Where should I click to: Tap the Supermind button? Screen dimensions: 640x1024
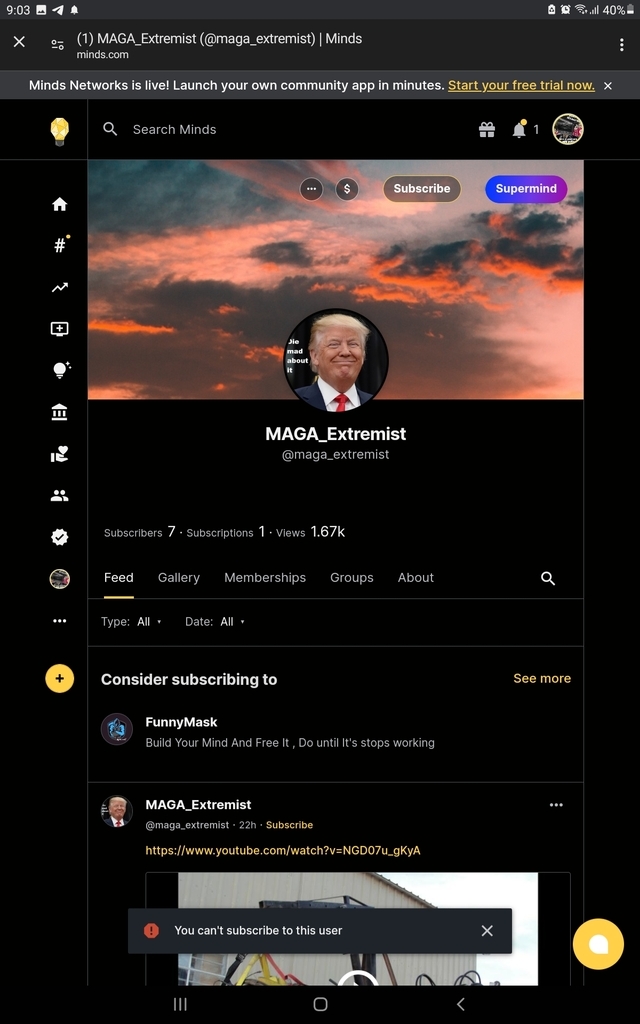(x=526, y=189)
